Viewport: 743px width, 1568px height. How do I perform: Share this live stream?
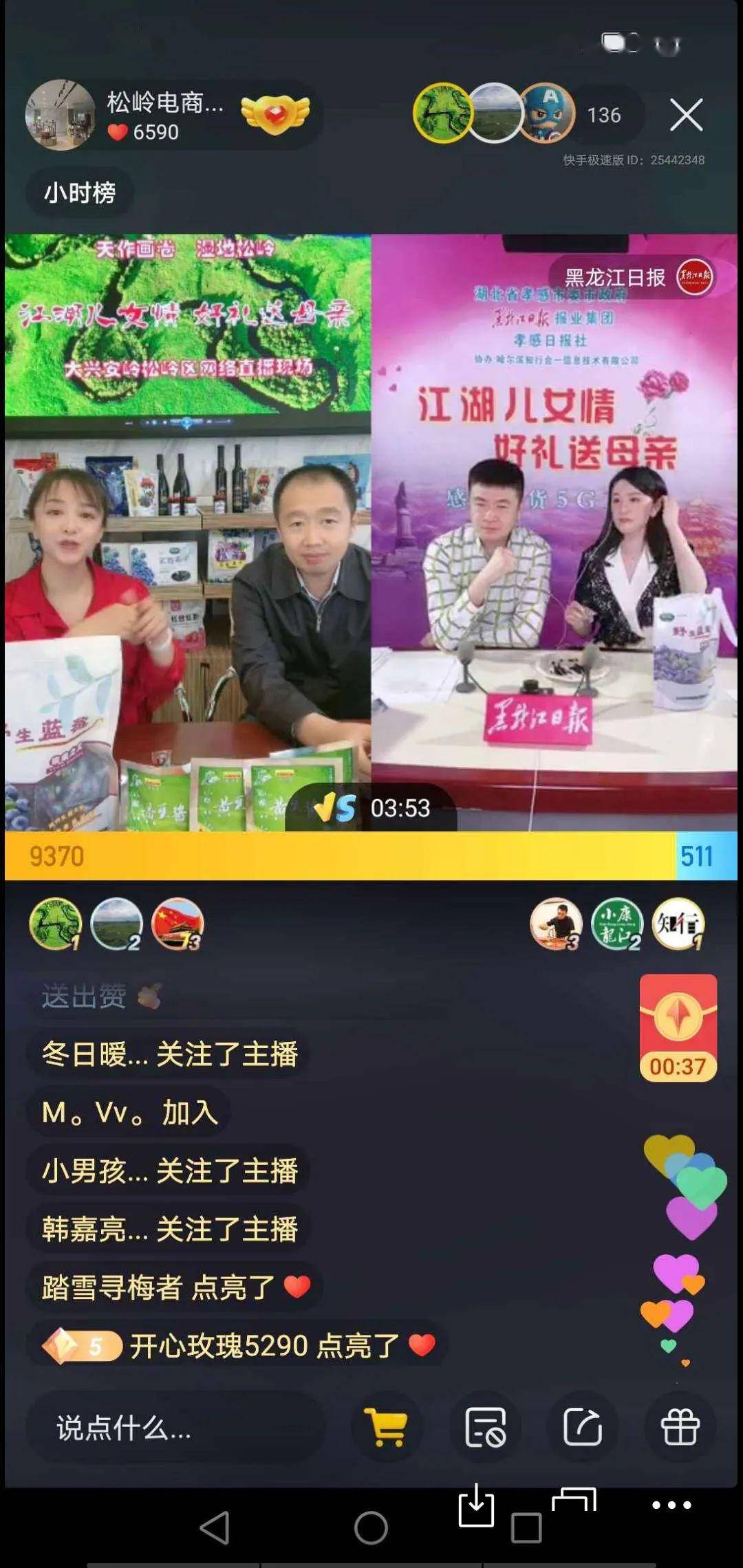(583, 1428)
